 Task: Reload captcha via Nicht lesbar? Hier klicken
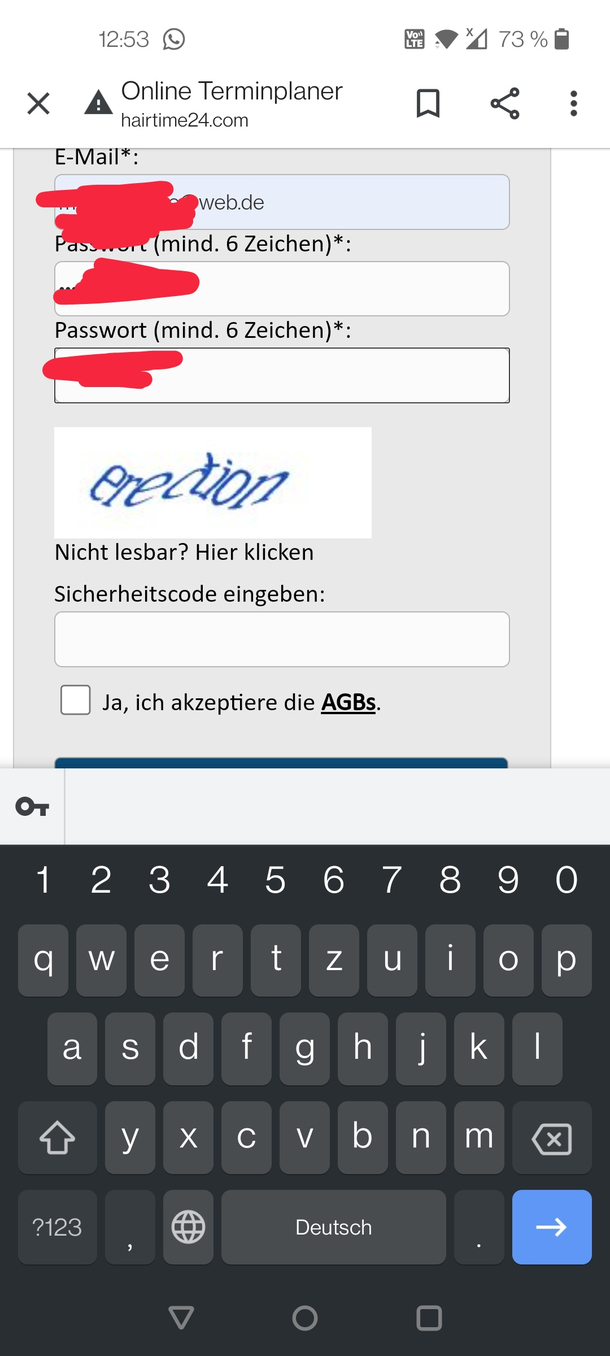[184, 552]
